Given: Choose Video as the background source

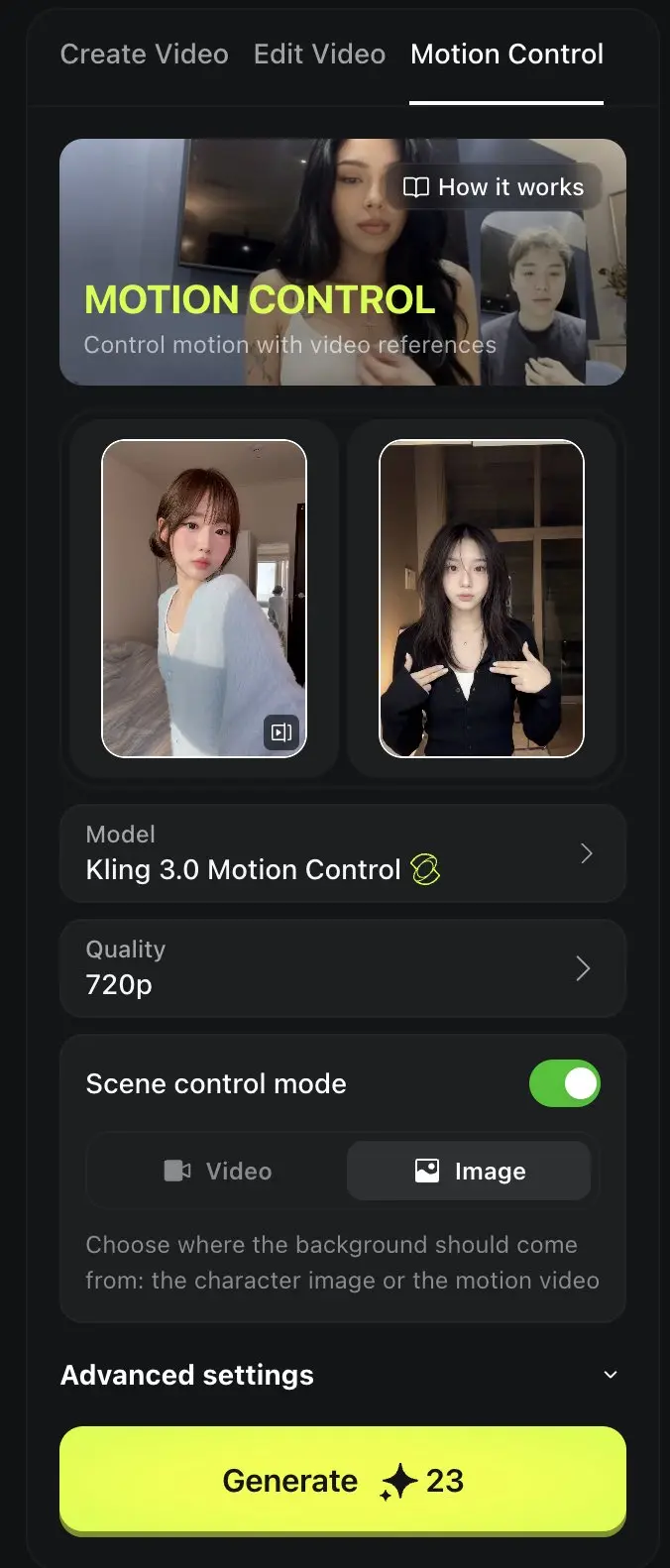Looking at the screenshot, I should (x=218, y=1171).
